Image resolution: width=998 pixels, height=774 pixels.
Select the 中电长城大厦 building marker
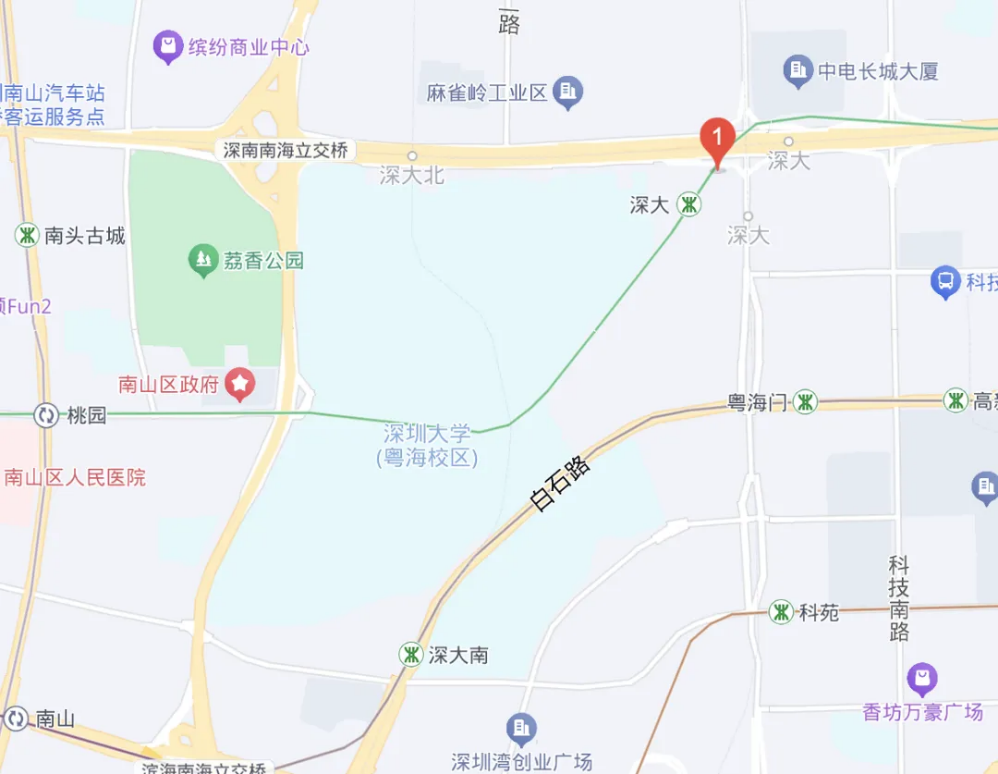[x=798, y=70]
